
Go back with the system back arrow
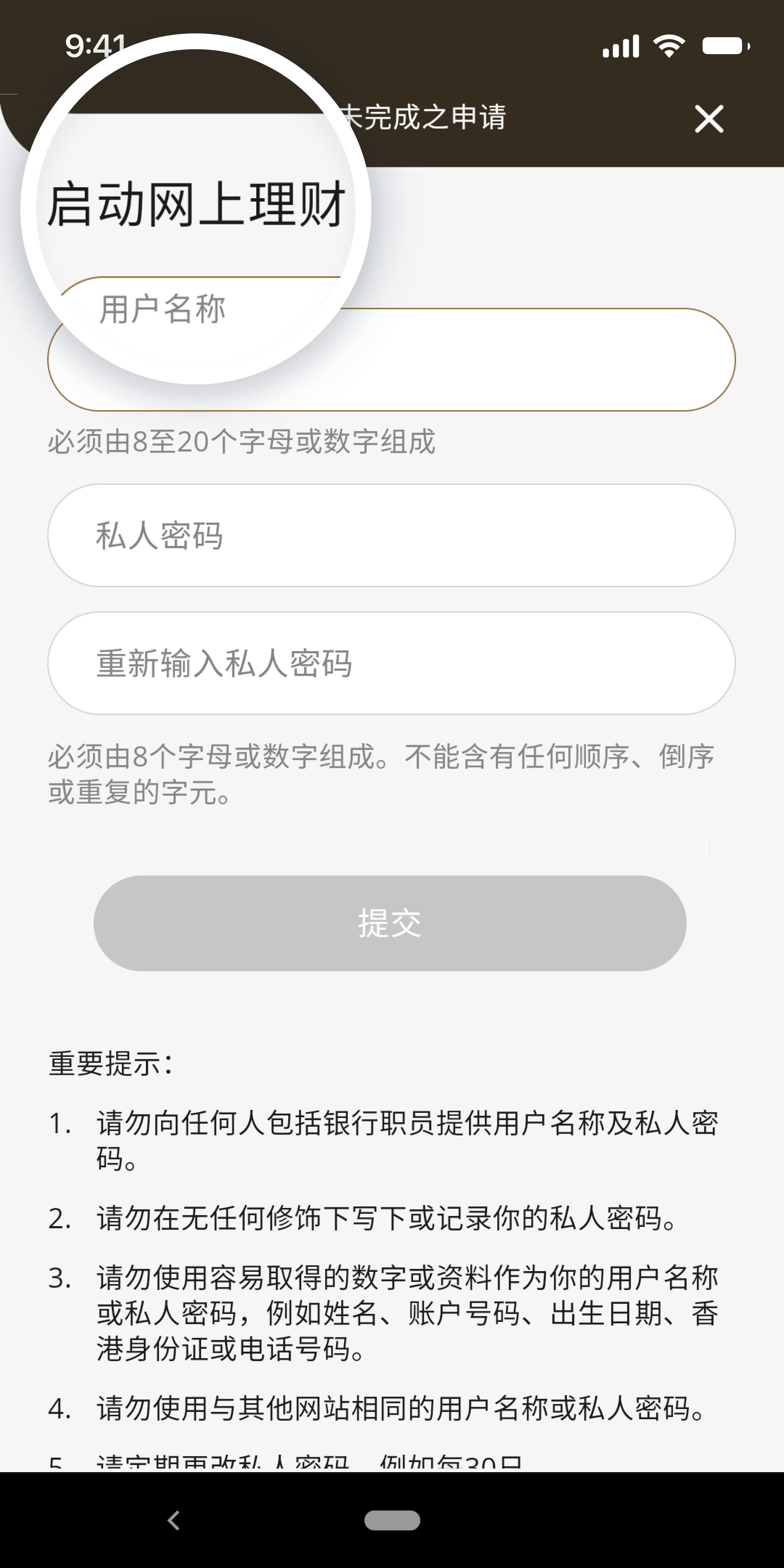coord(174,1520)
